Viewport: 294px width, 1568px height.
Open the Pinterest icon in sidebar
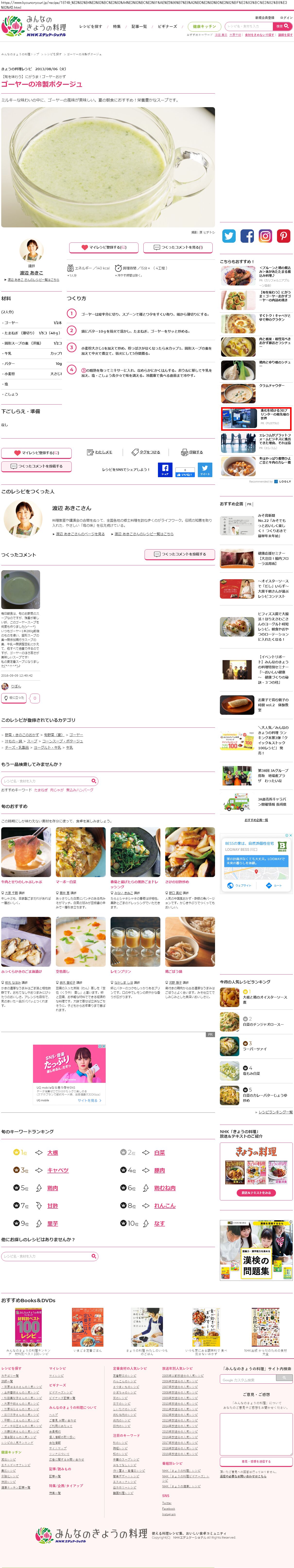coord(284,236)
